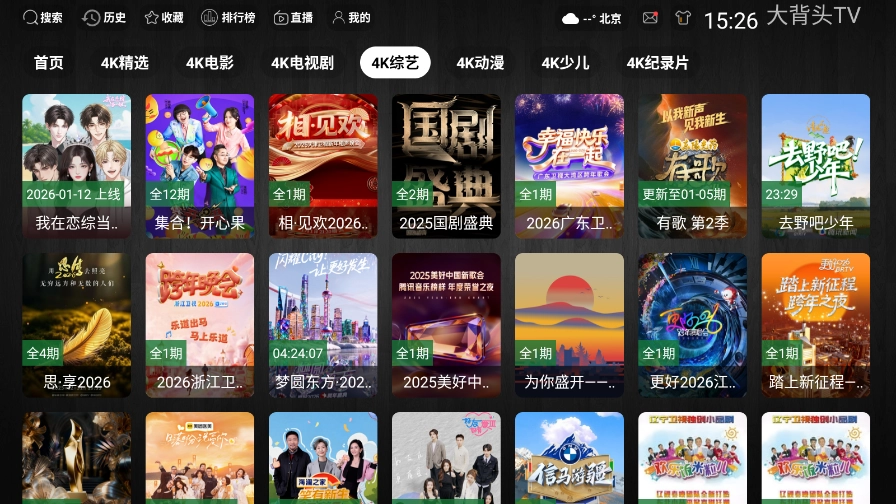The image size is (896, 504).
Task: Open 收藏 favorites
Action: pos(164,18)
